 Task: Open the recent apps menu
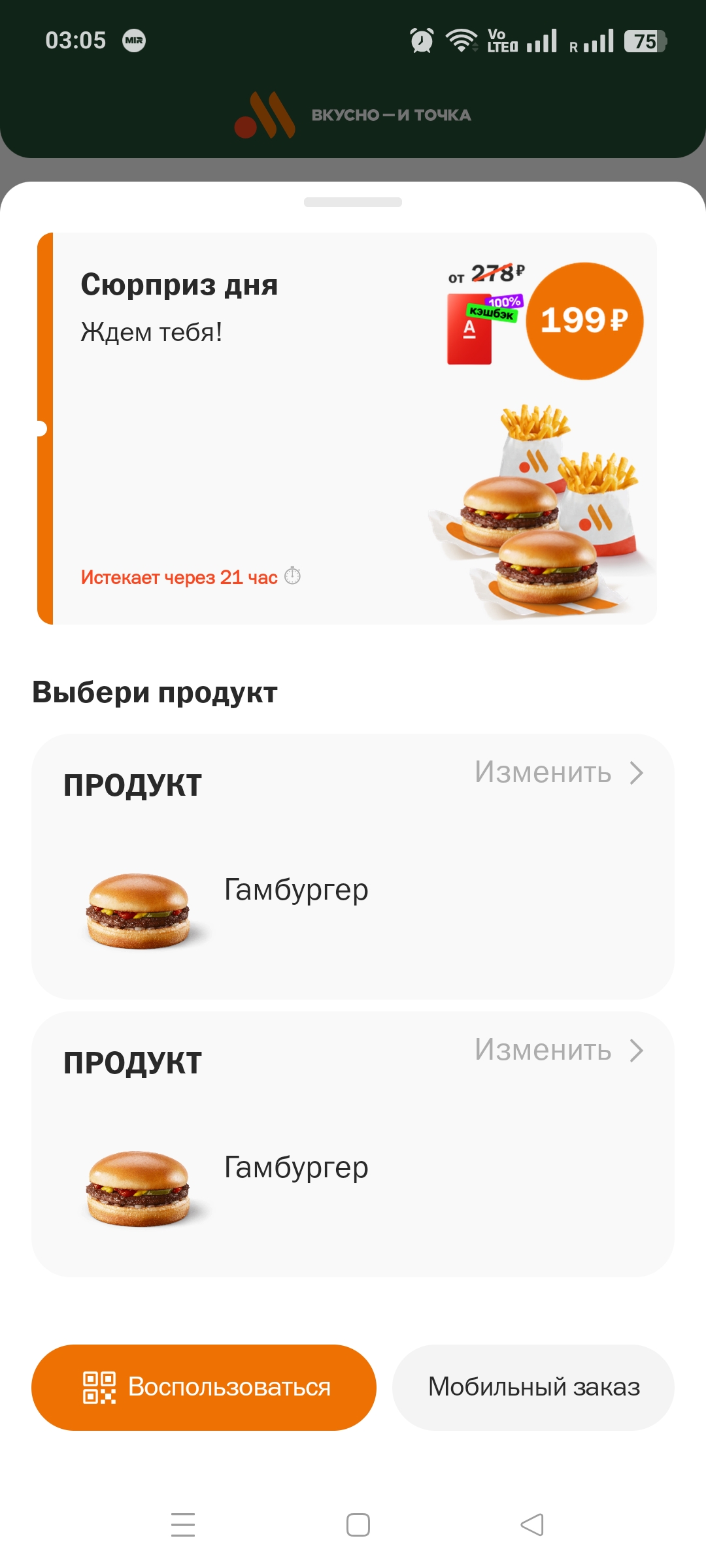[183, 1525]
